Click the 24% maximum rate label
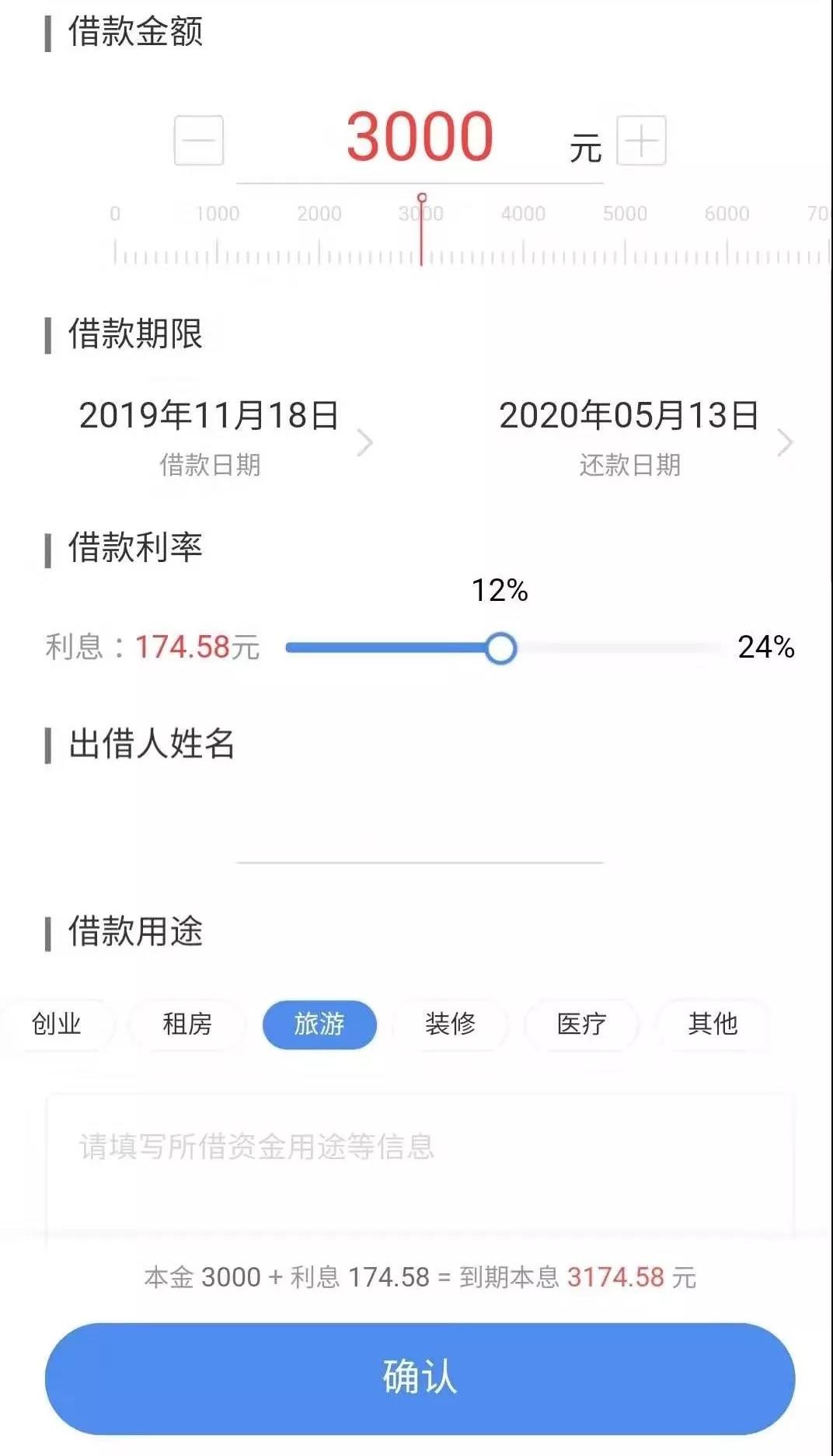This screenshot has width=833, height=1456. [x=765, y=648]
